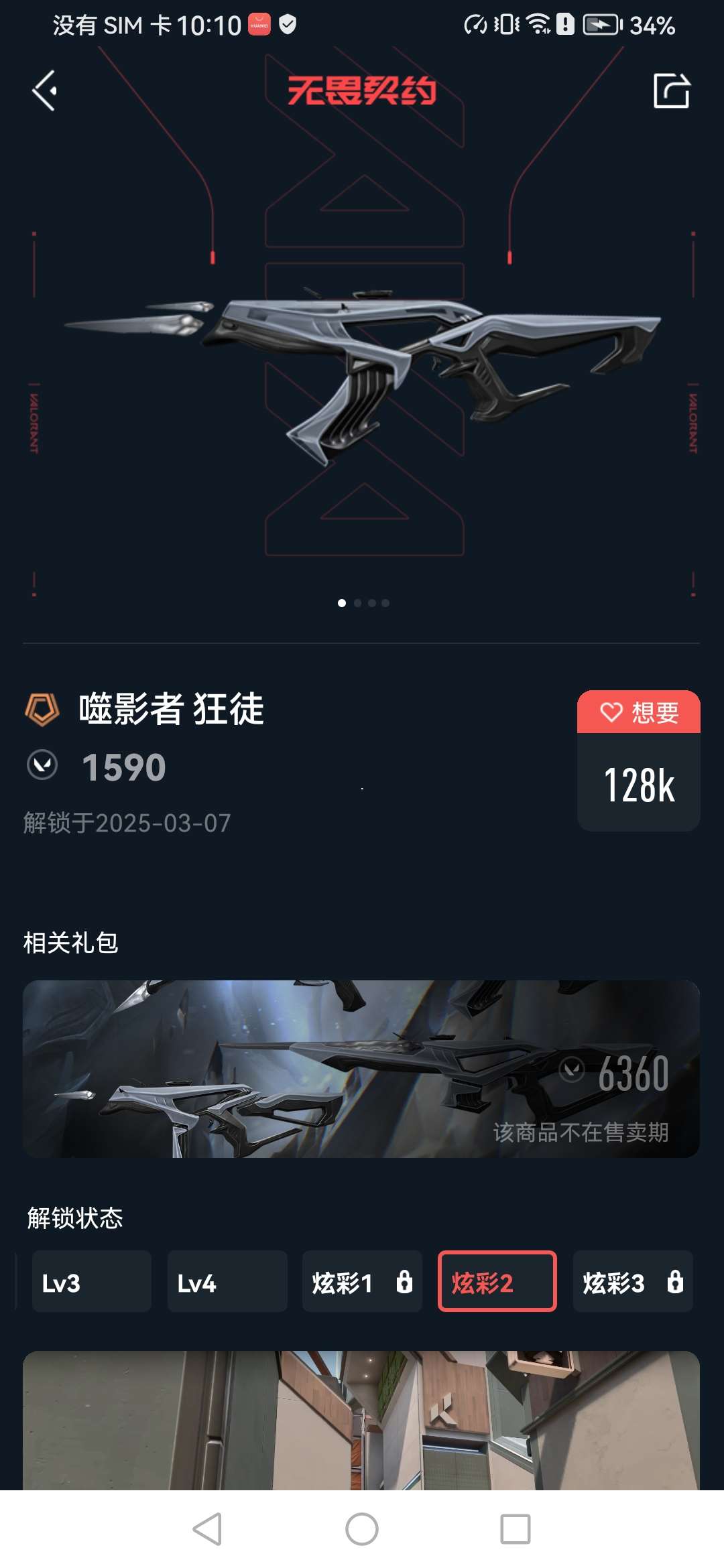
Task: Open the skin preview image below 解锁状态
Action: point(361,1421)
